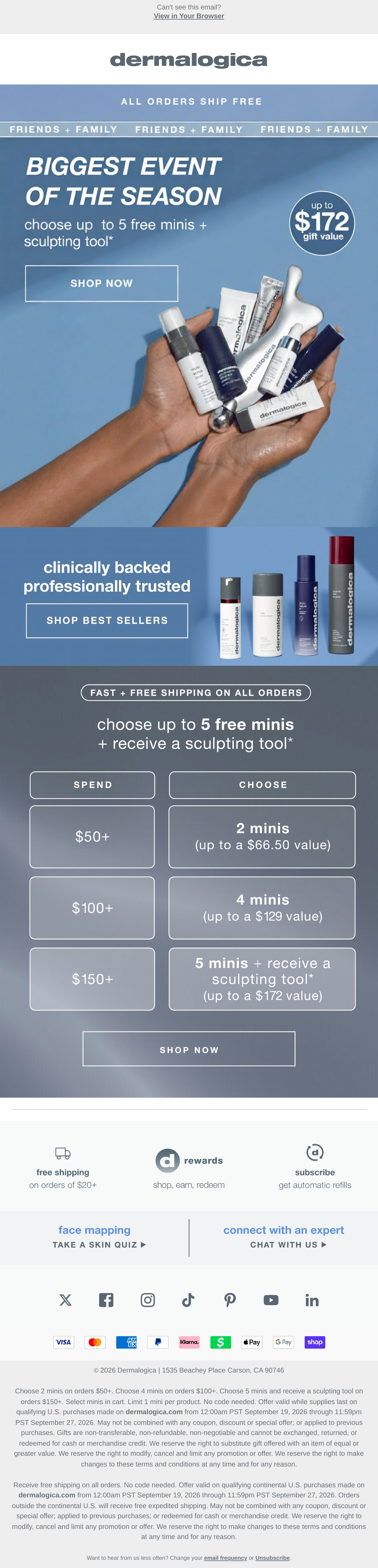Tap the hero Shop Now button
Image resolution: width=378 pixels, height=1568 pixels.
pos(102,283)
